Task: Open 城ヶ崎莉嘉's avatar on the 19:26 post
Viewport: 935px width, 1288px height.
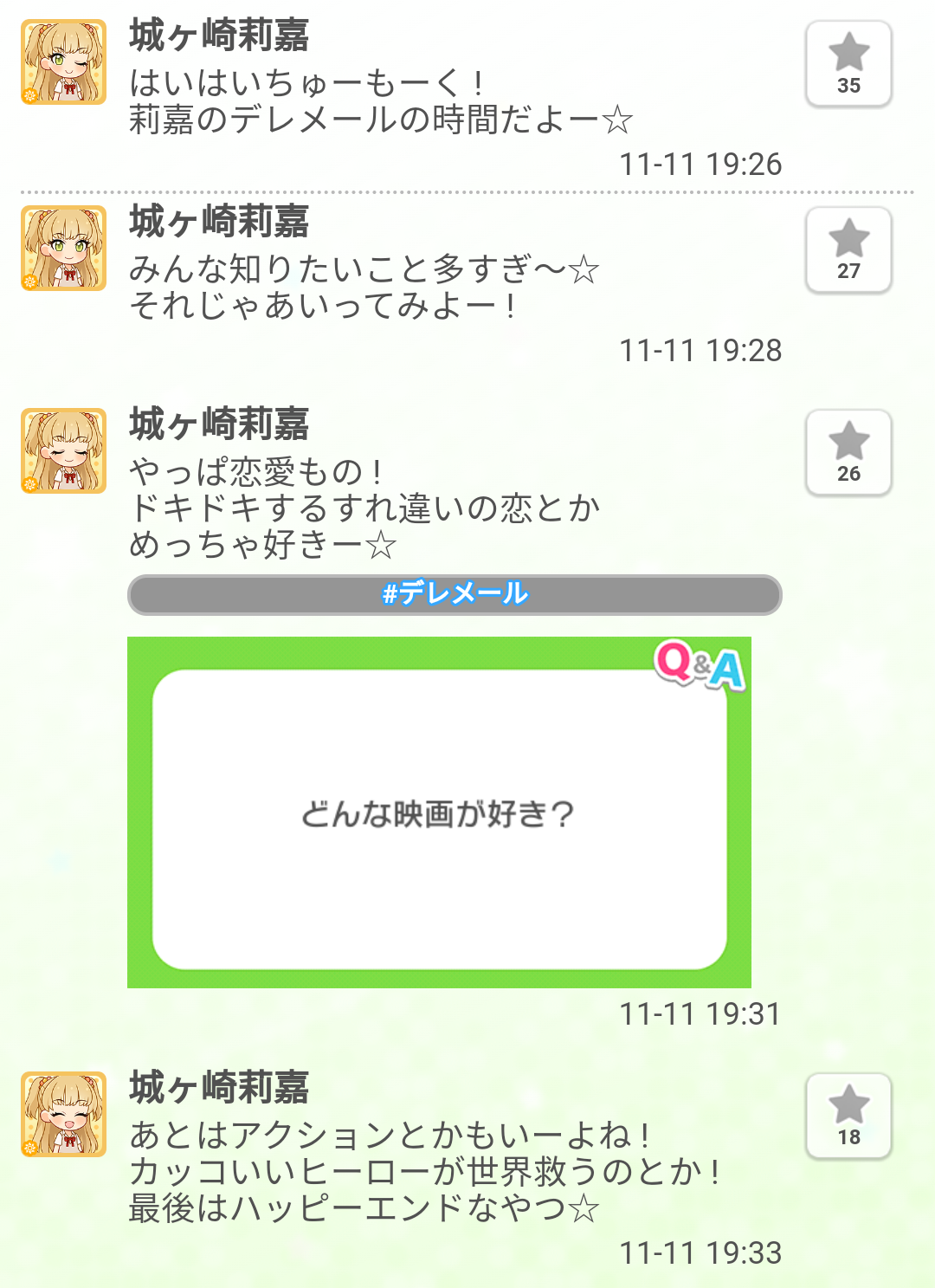Action: [64, 62]
